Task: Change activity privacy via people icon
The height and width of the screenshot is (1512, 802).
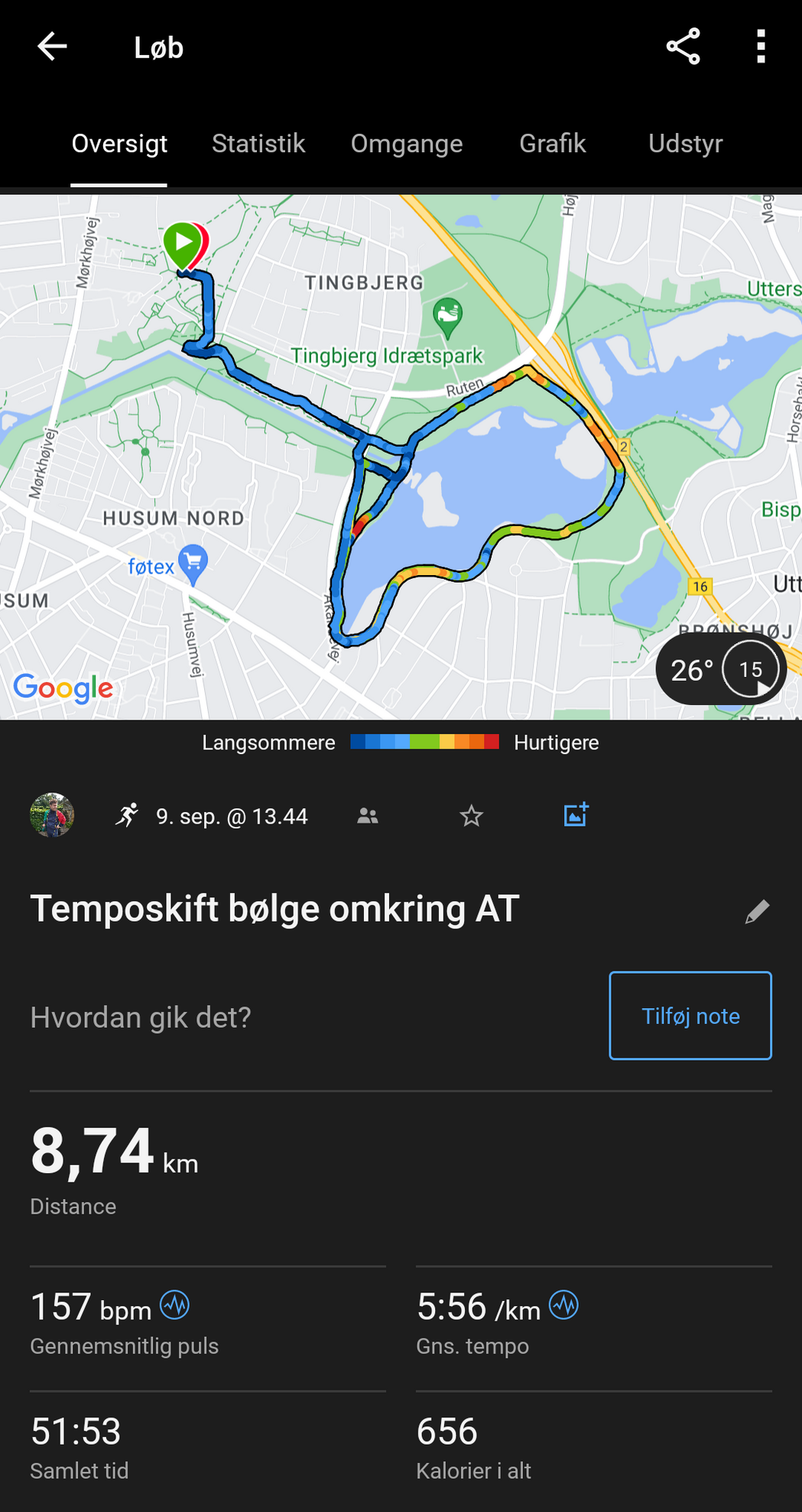Action: click(368, 816)
